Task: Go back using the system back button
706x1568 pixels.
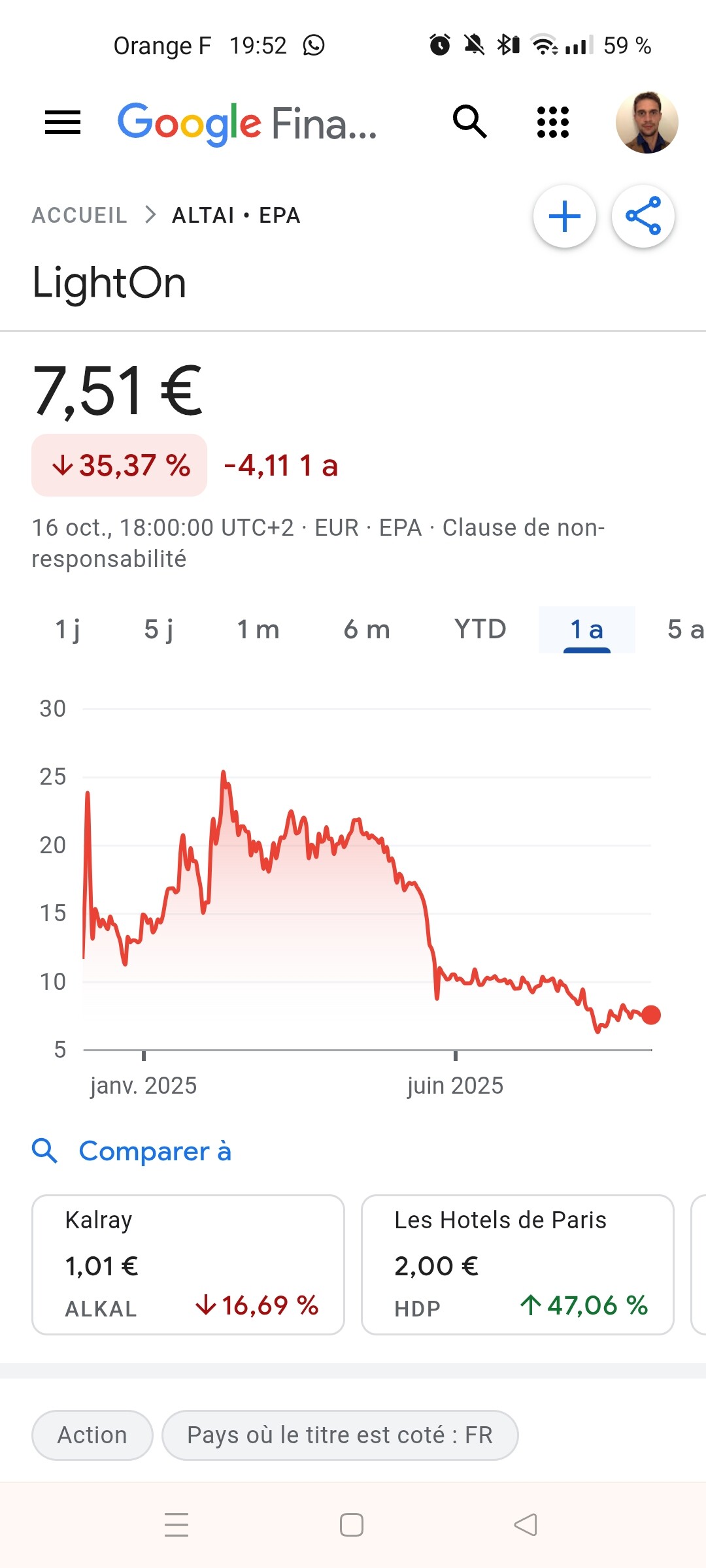Action: 526,1525
